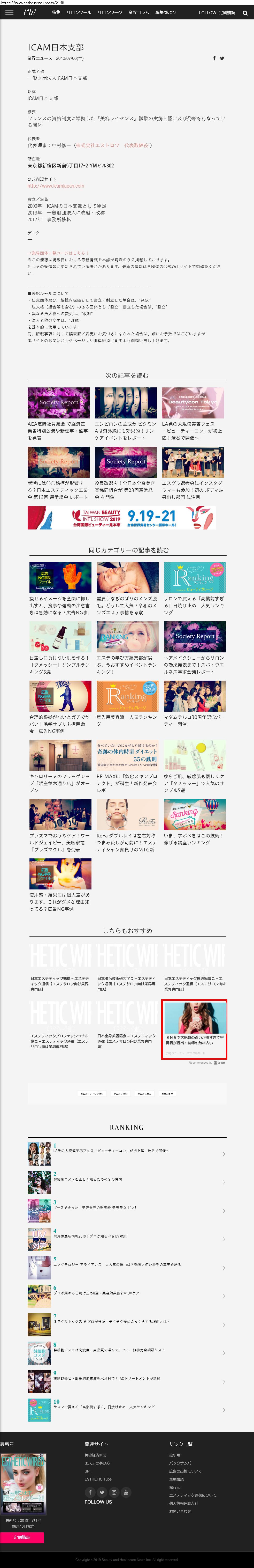Open 業界コラム in the top navigation
254x1568 pixels.
[138, 12]
